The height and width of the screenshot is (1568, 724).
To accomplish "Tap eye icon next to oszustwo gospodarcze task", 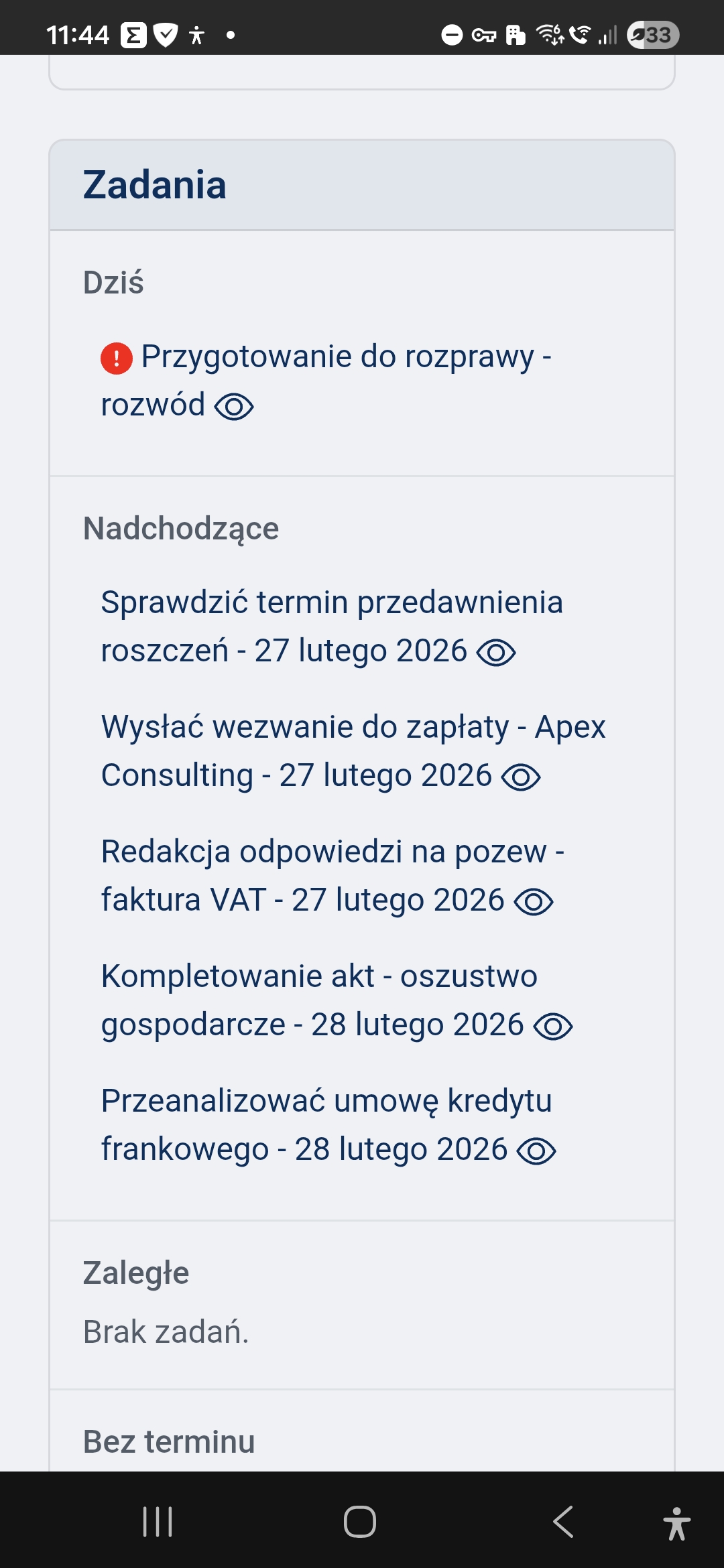I will coord(553,1027).
